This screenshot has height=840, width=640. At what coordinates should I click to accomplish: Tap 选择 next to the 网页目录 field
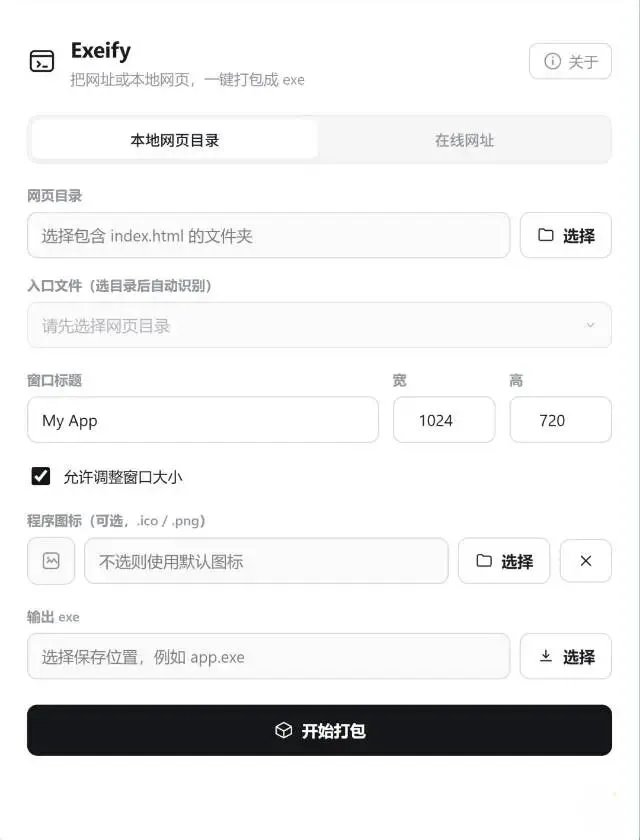coord(566,235)
